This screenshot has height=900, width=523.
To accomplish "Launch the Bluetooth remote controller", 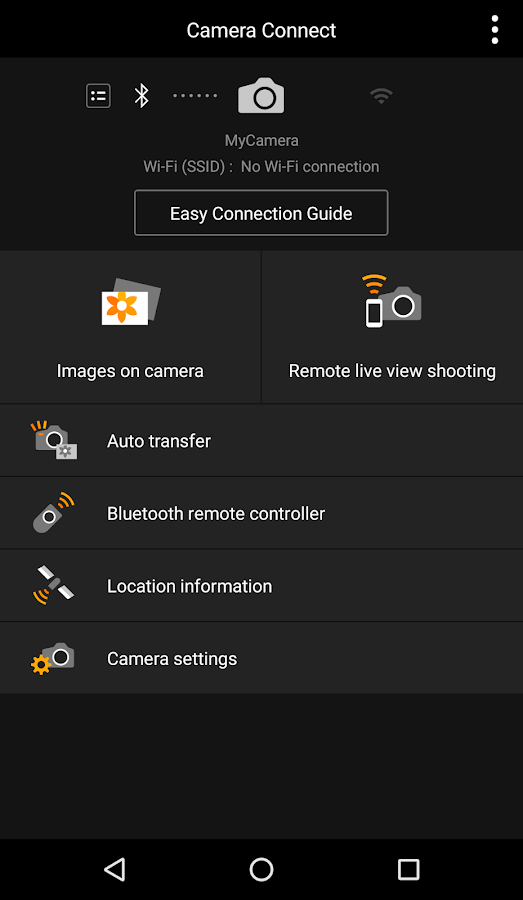I will point(261,513).
